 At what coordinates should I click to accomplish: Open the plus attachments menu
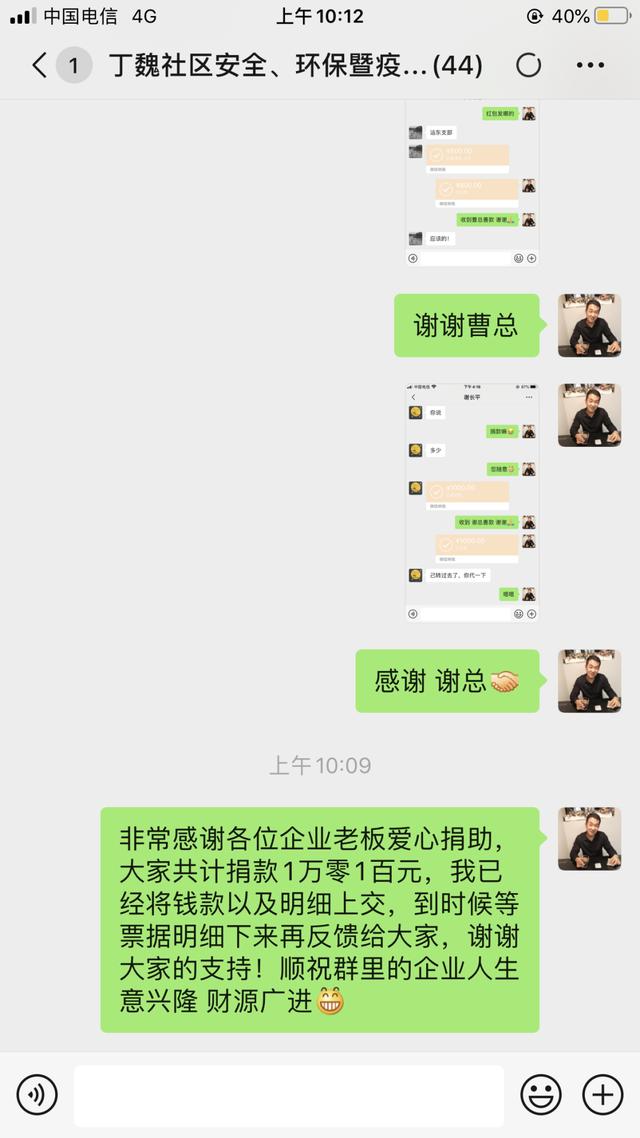(x=602, y=1095)
